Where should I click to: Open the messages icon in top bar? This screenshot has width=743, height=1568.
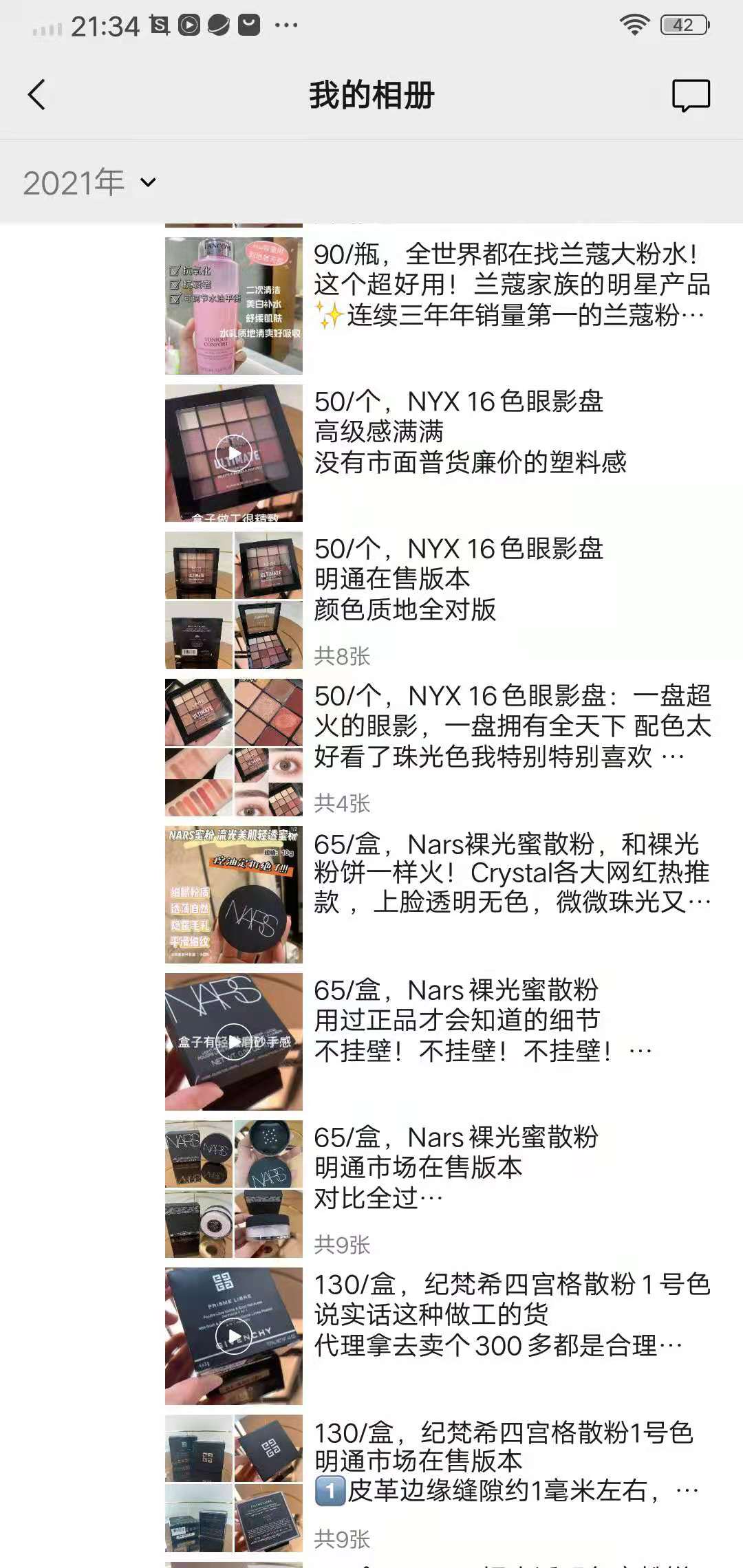click(x=691, y=95)
